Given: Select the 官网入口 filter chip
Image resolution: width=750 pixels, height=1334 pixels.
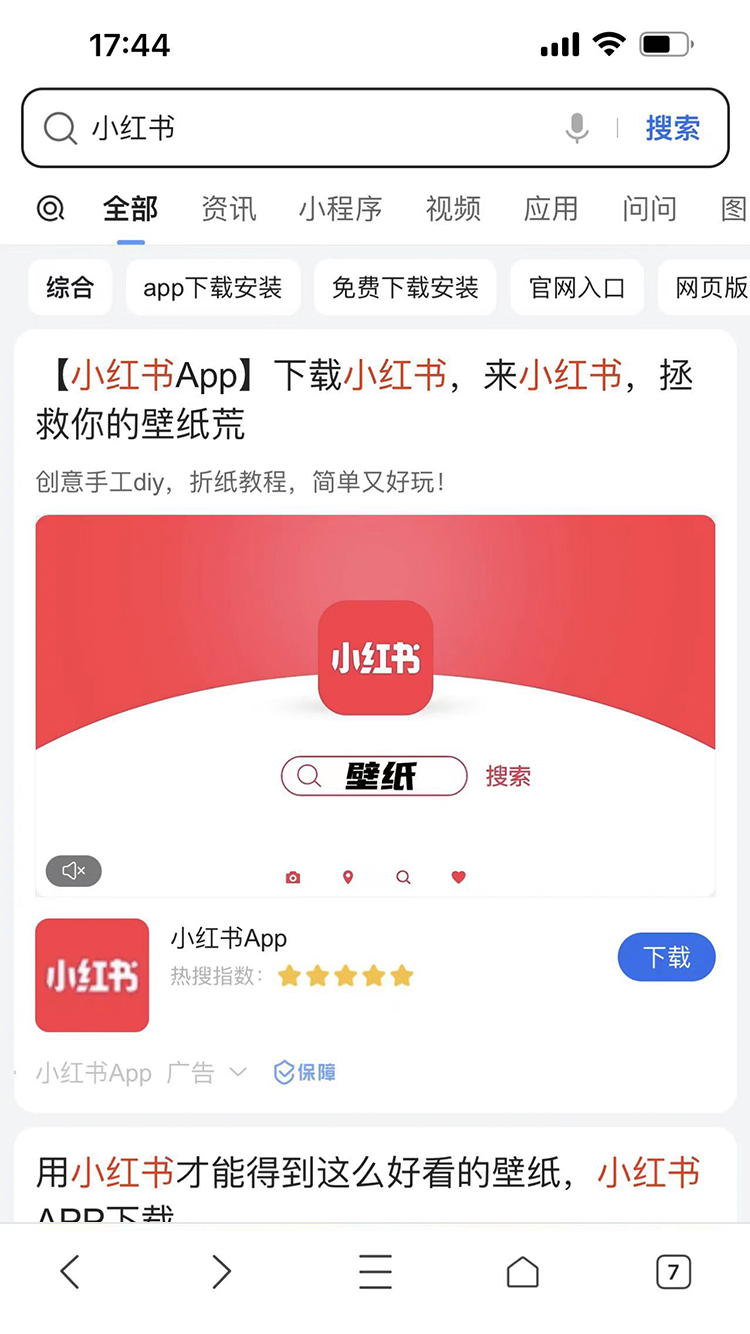Looking at the screenshot, I should [577, 288].
